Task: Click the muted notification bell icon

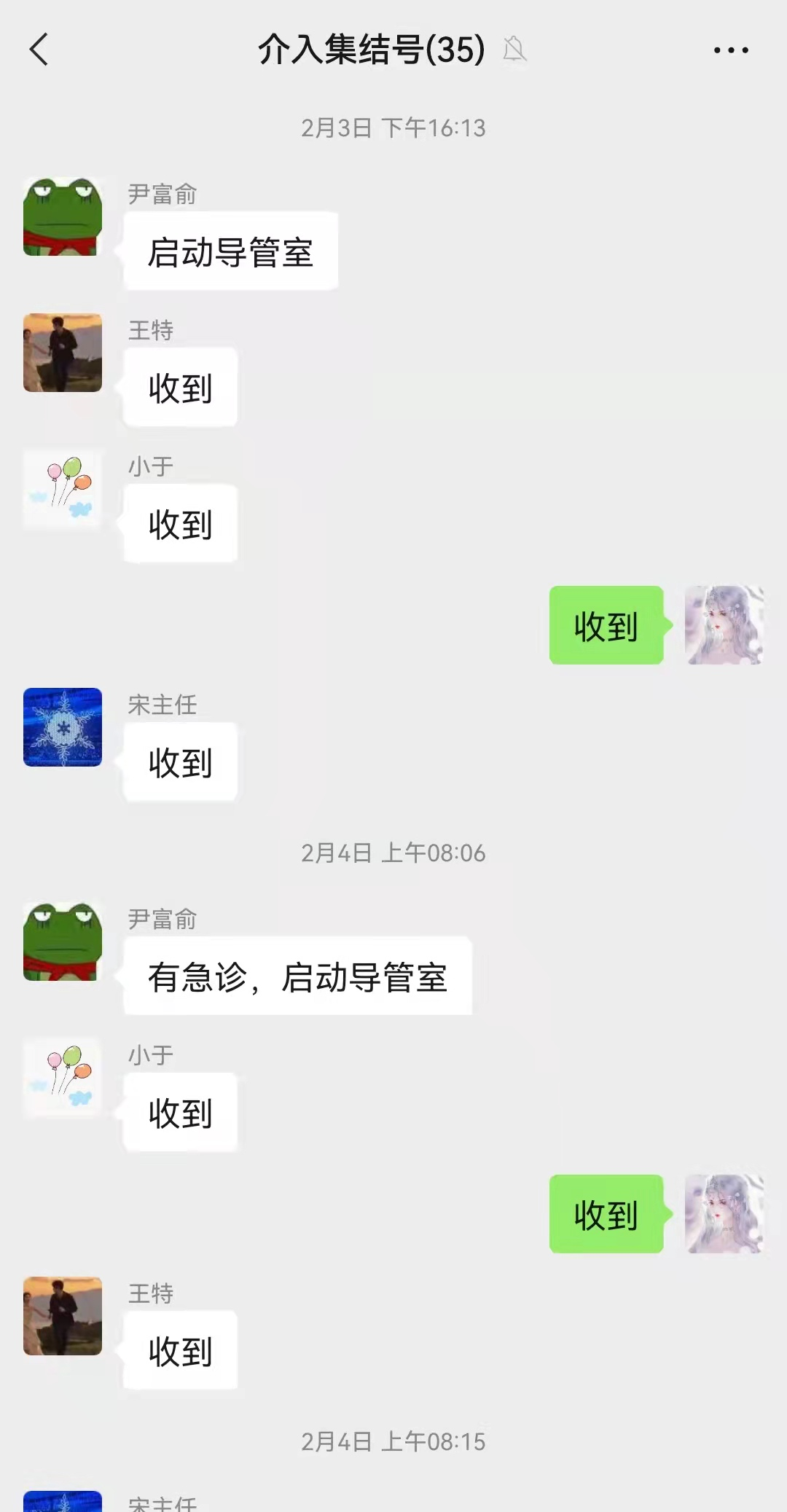Action: [514, 51]
